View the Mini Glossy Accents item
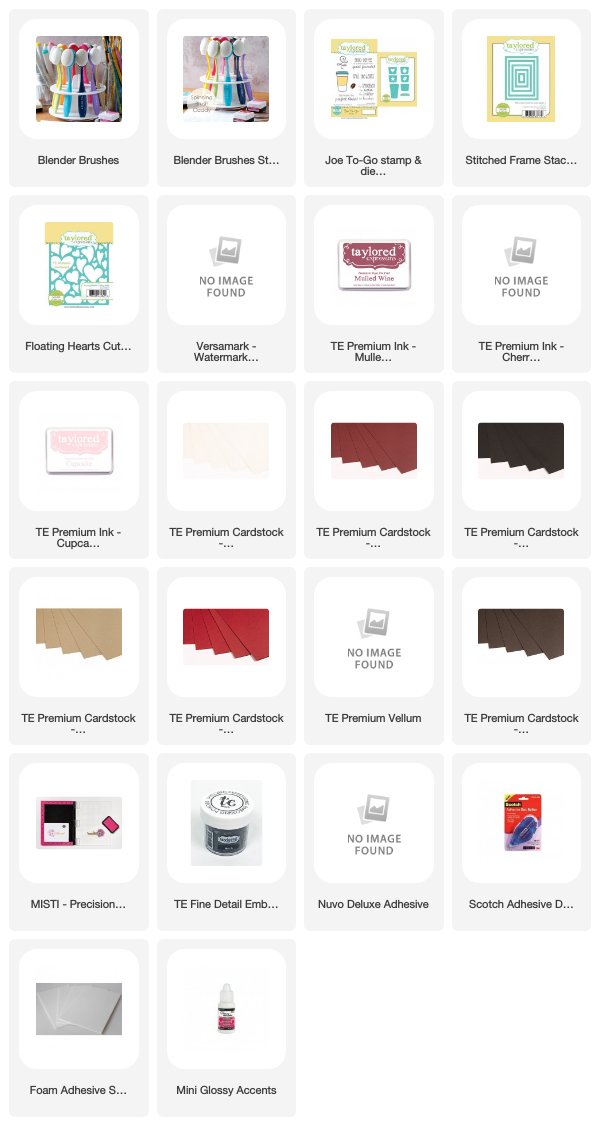The height and width of the screenshot is (1126, 600). point(226,1028)
